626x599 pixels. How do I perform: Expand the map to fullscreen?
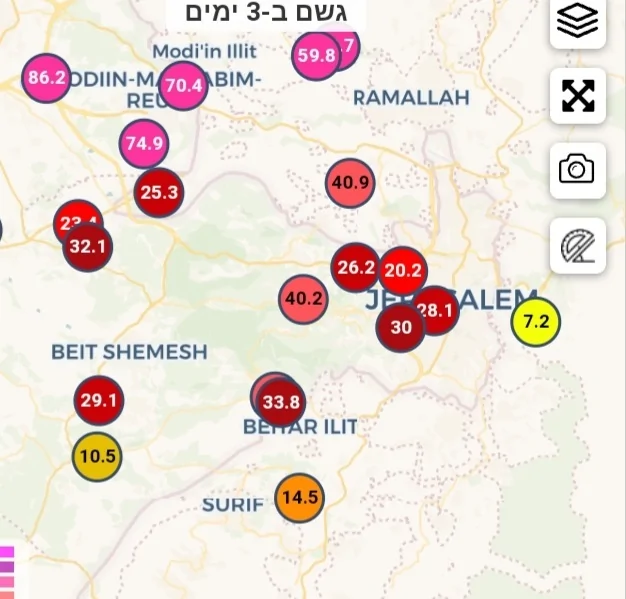click(578, 96)
